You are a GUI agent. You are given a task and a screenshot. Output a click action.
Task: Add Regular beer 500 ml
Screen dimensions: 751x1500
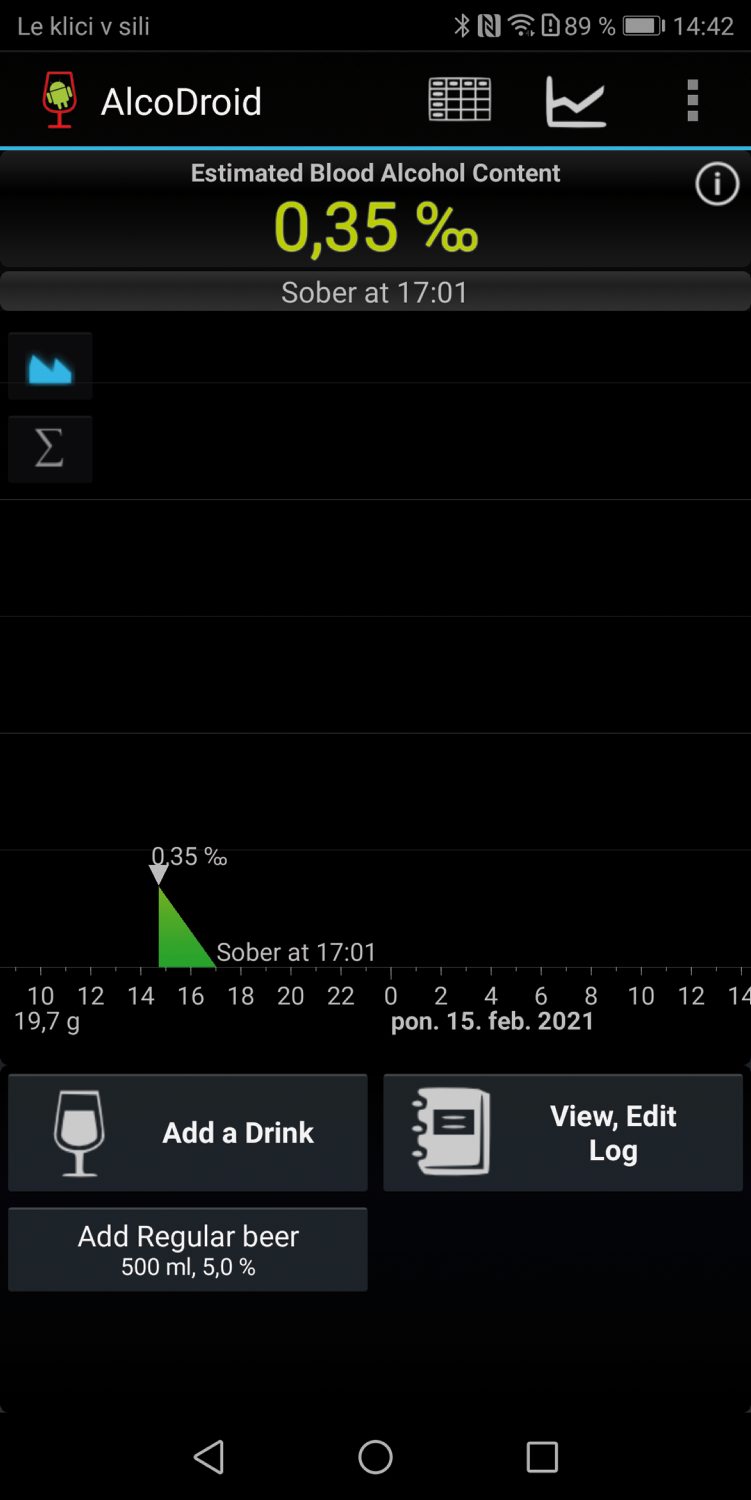(x=188, y=1250)
